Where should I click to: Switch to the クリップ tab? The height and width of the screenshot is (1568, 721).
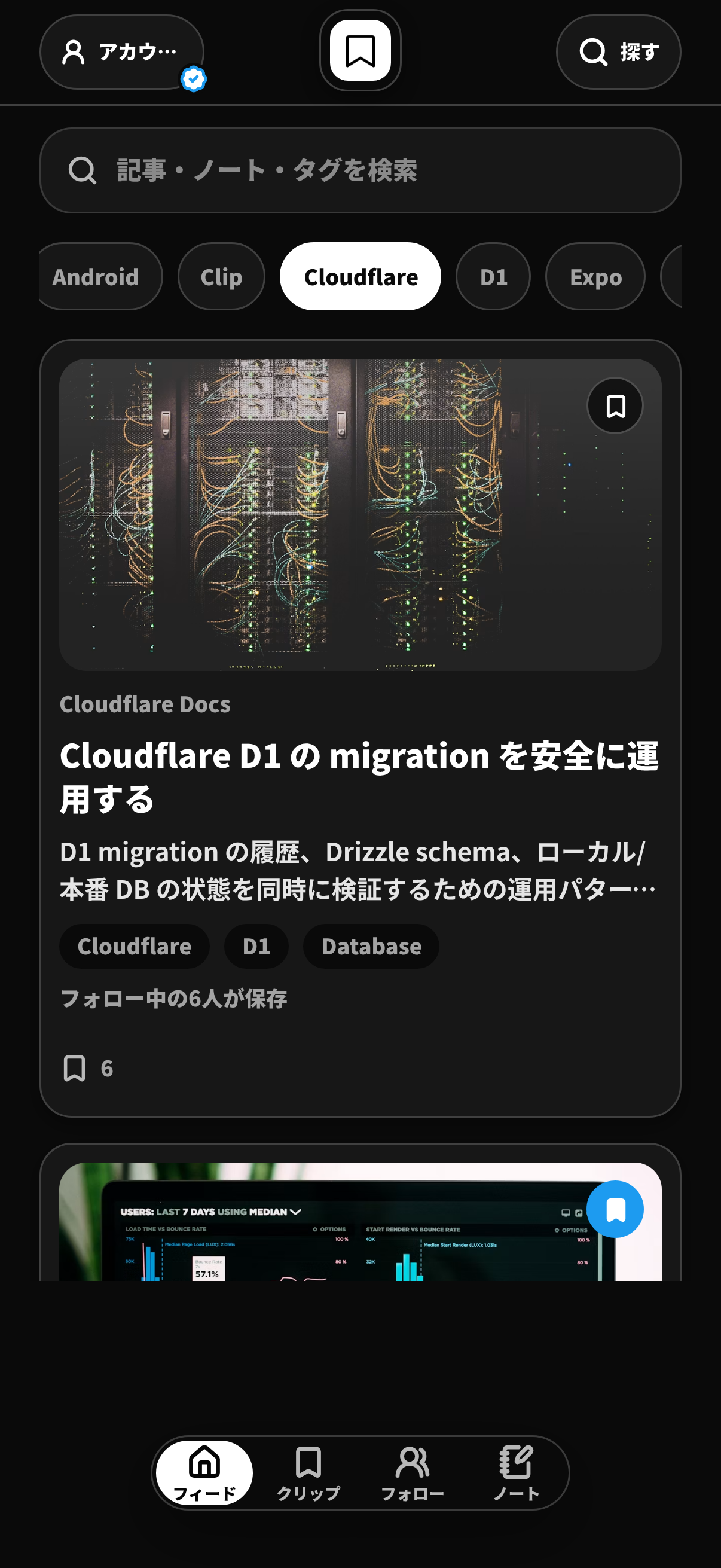[308, 1473]
